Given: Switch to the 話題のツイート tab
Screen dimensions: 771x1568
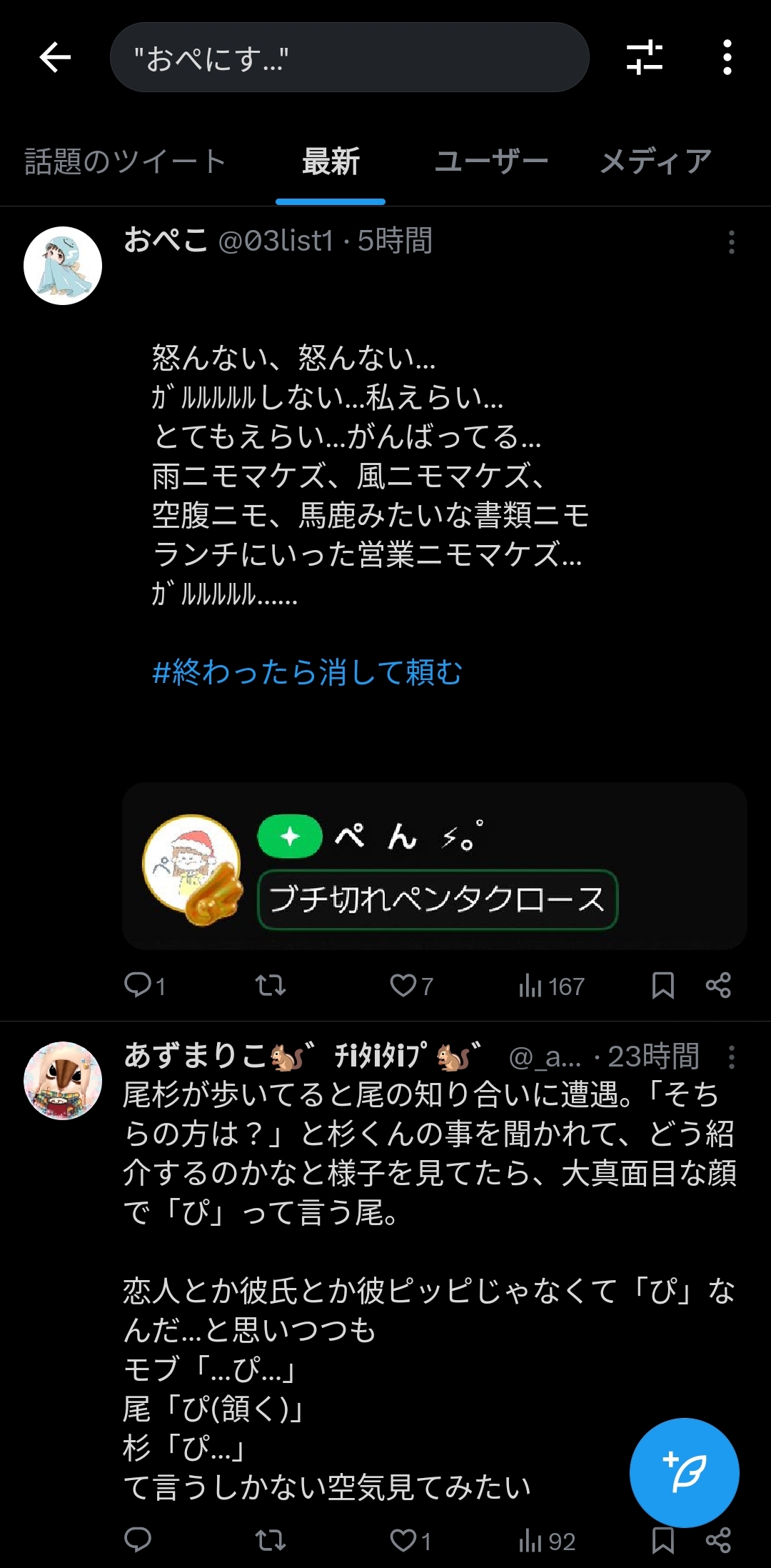Looking at the screenshot, I should pos(125,161).
